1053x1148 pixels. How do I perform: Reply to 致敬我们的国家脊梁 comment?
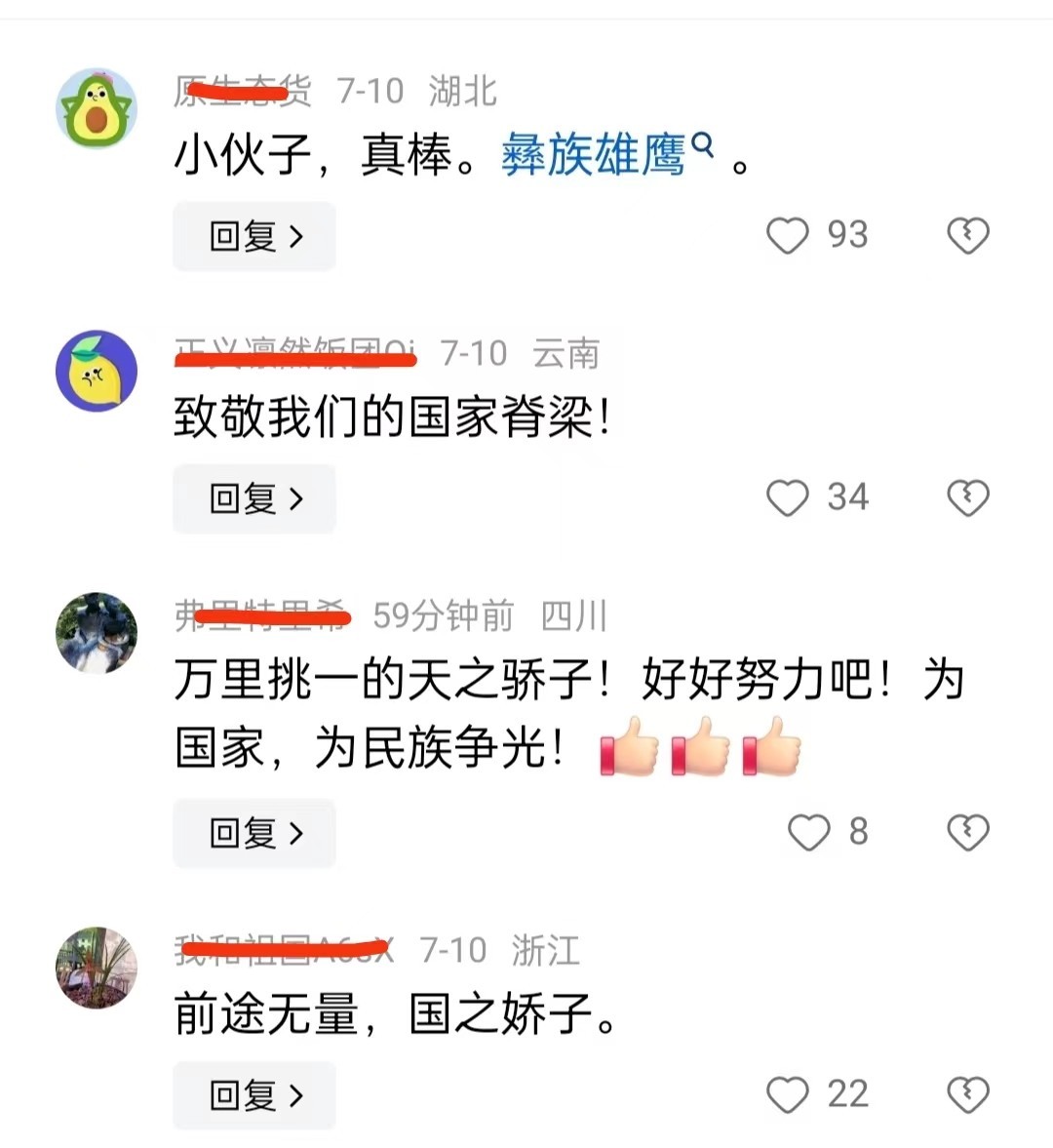254,498
